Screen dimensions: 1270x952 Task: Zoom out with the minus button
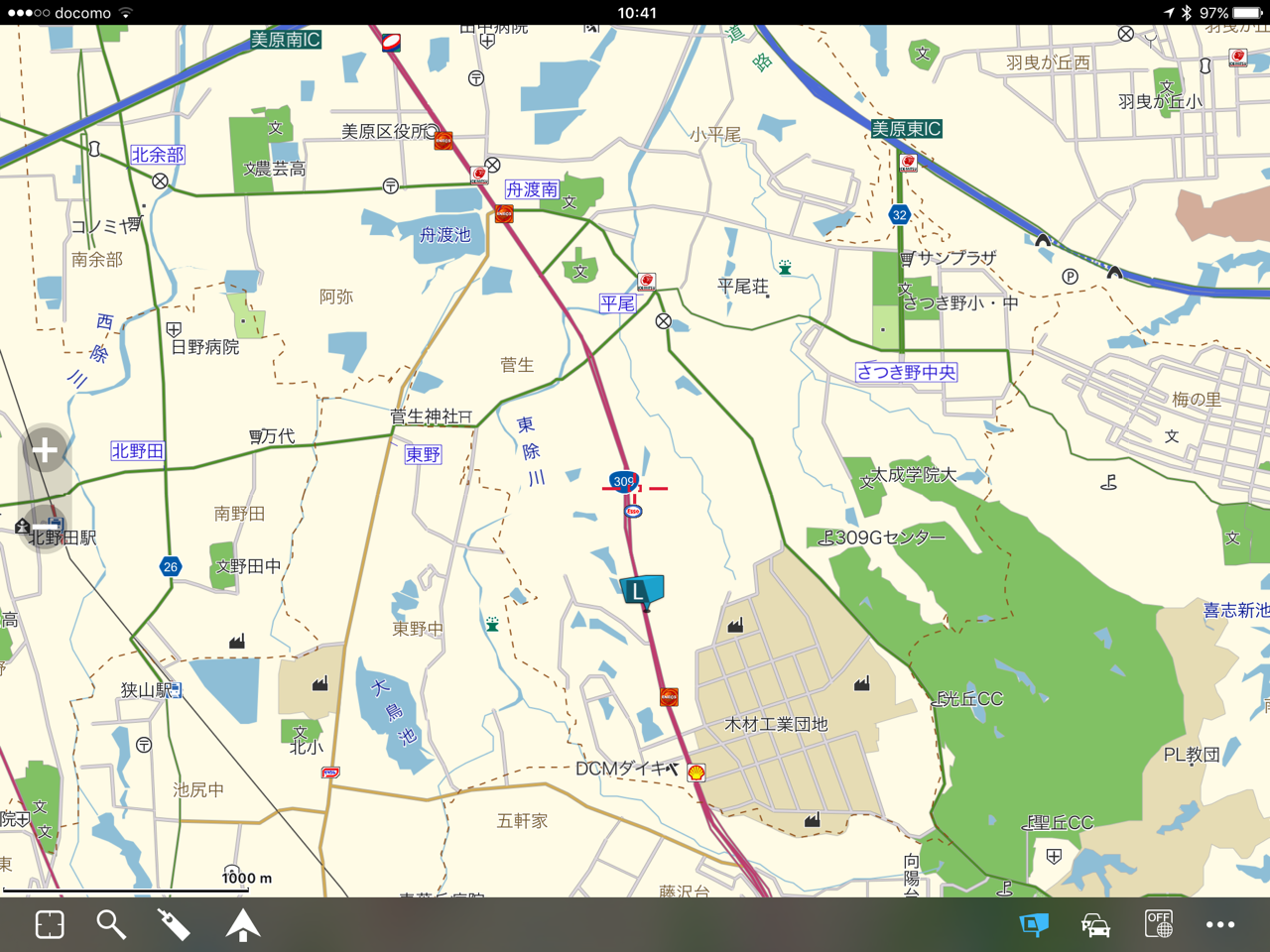[x=45, y=526]
